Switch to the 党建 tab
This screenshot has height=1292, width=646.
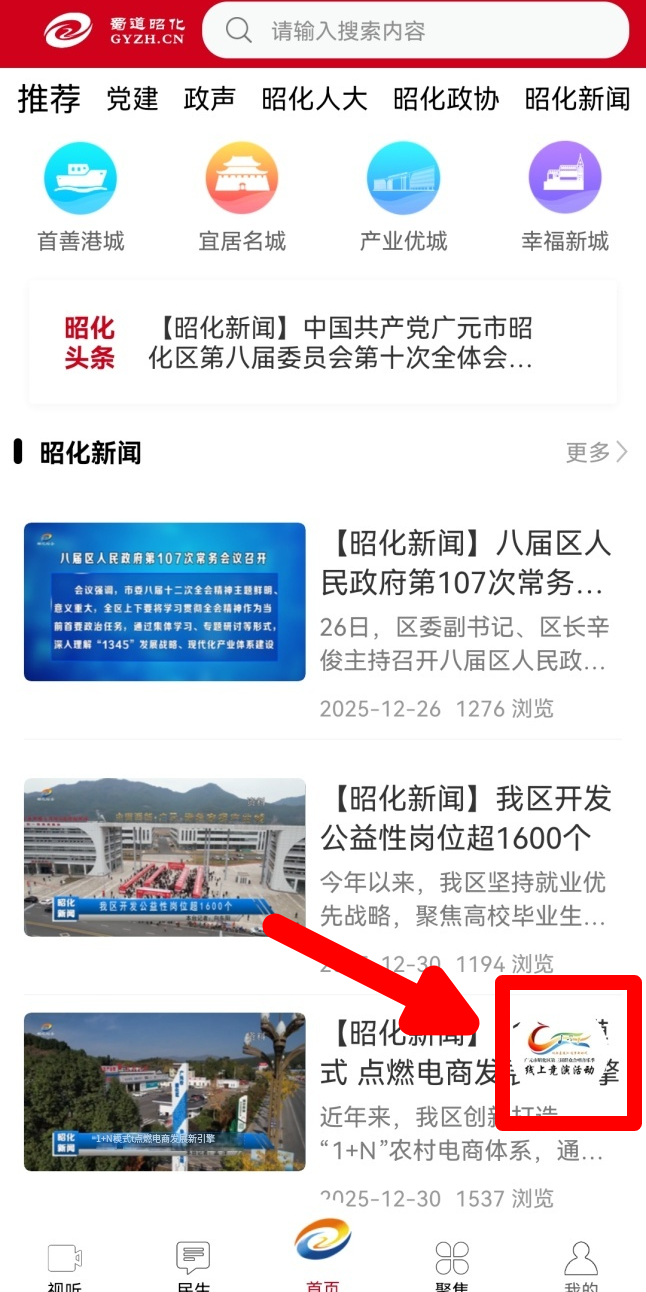coord(132,99)
